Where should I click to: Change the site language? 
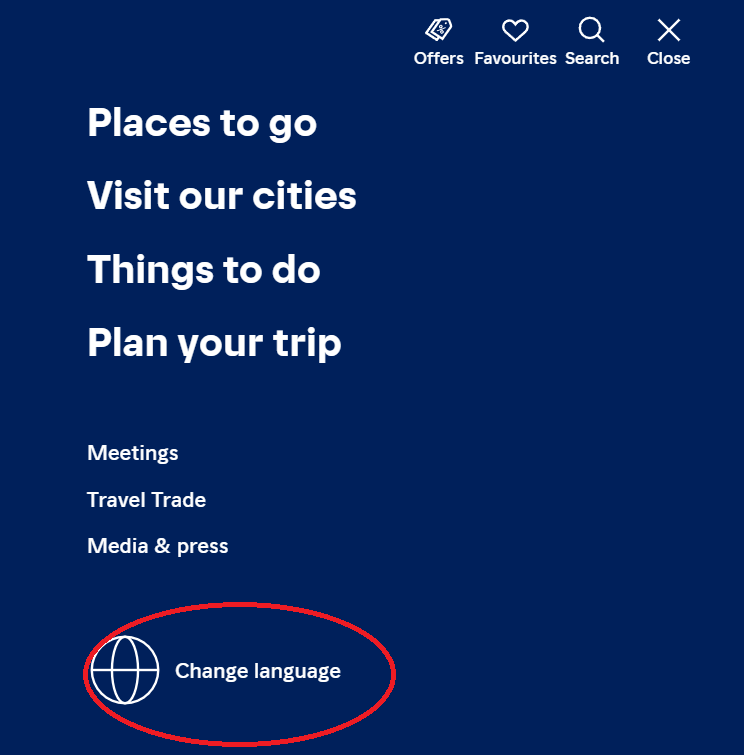(257, 671)
